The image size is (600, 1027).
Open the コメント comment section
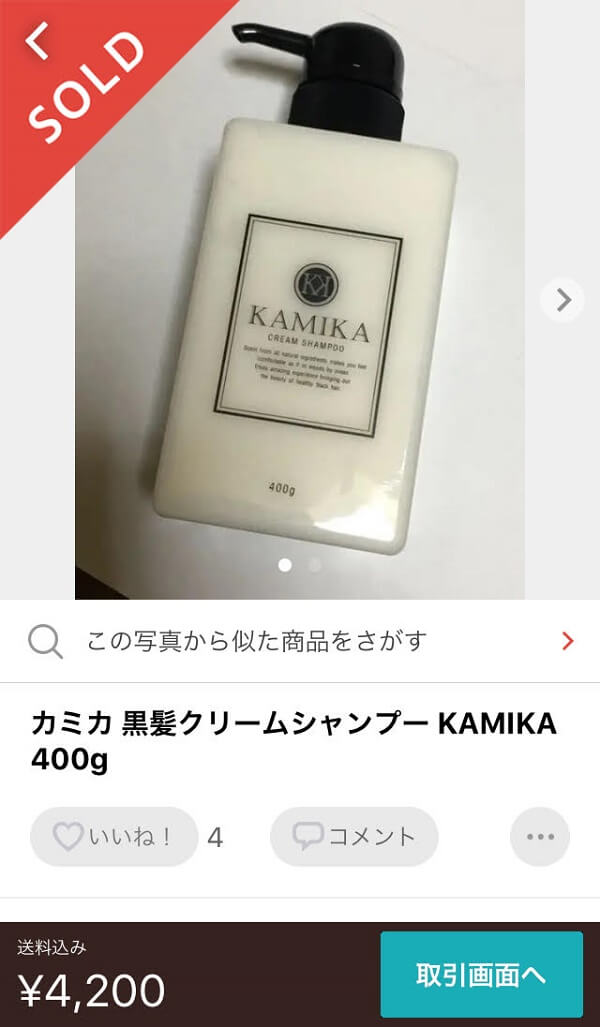click(x=354, y=836)
